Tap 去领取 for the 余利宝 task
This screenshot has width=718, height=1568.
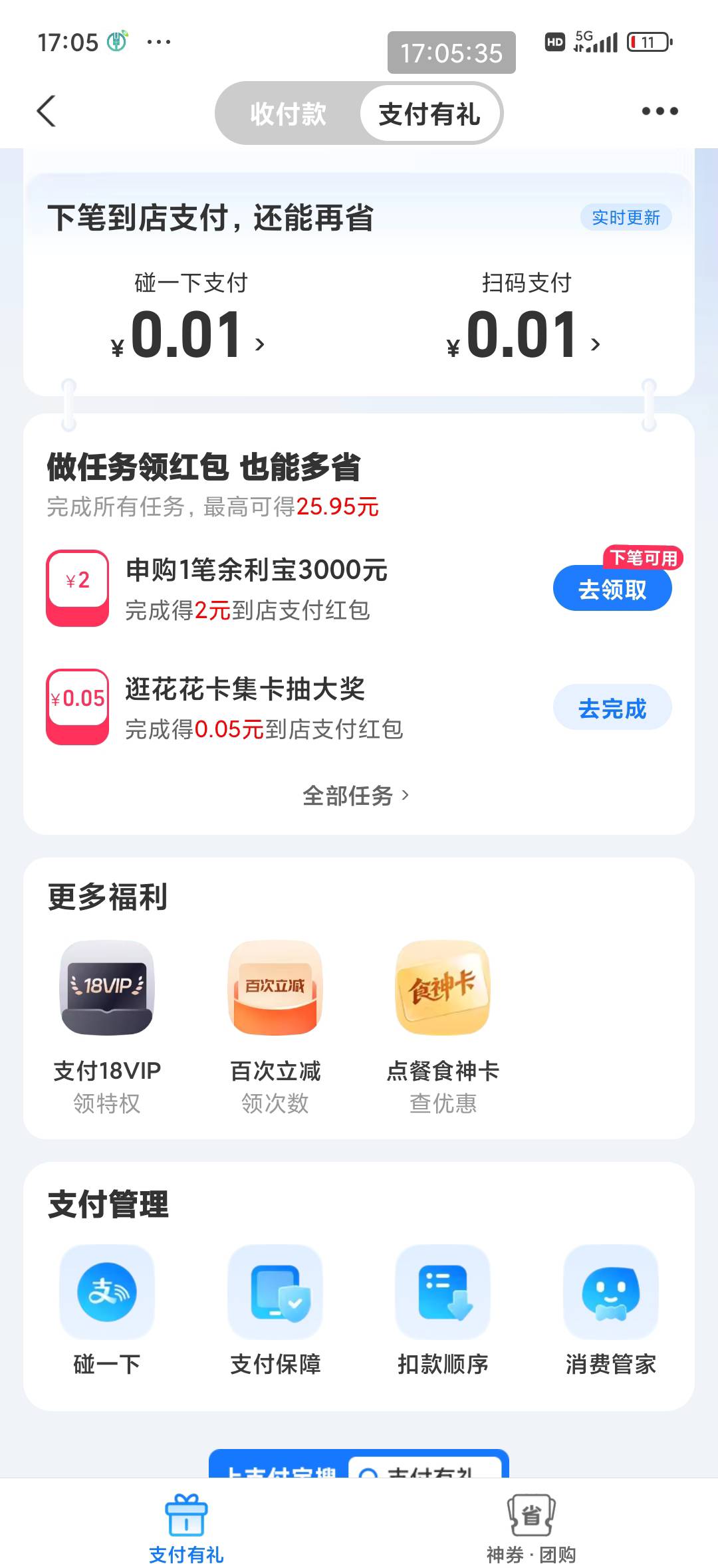coord(612,588)
